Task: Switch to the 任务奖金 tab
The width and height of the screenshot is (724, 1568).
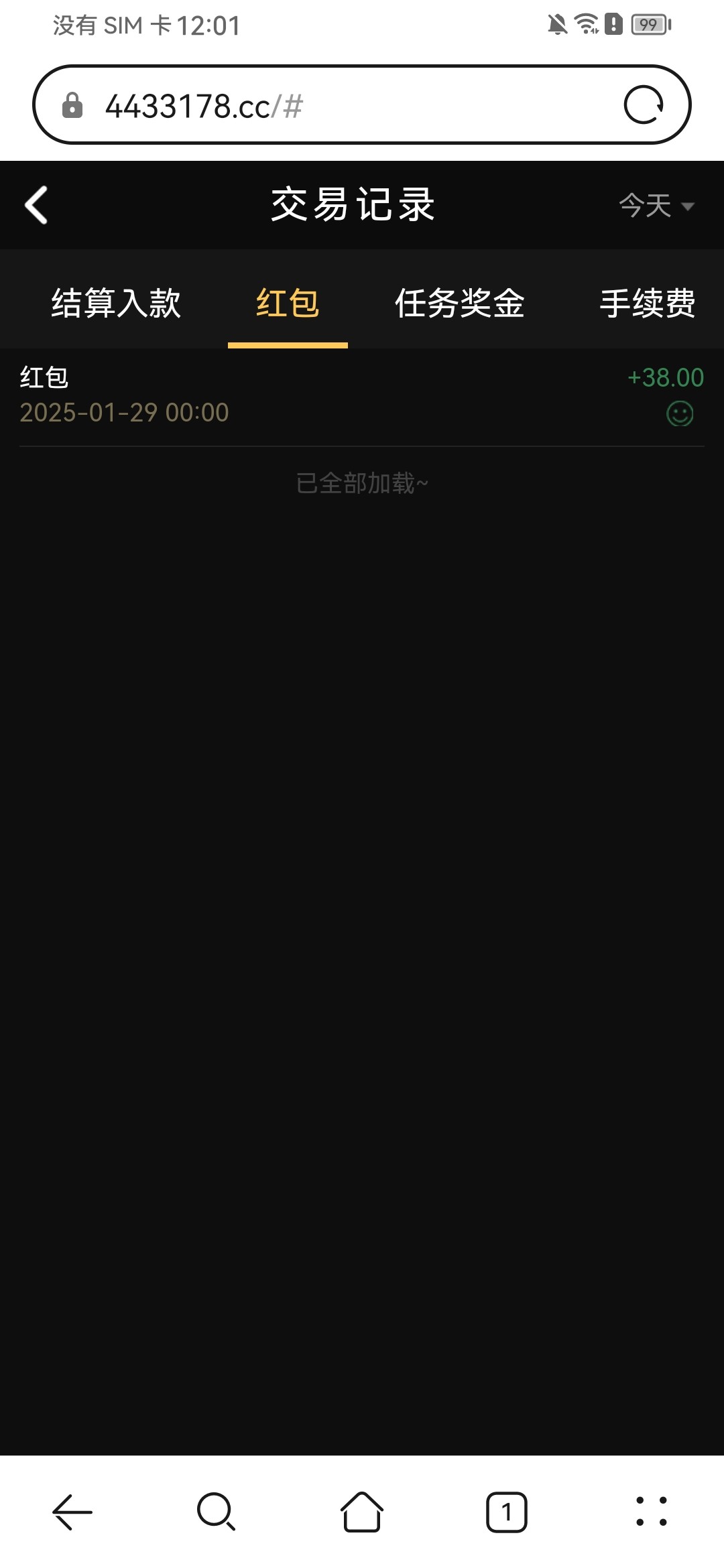Action: pyautogui.click(x=459, y=303)
